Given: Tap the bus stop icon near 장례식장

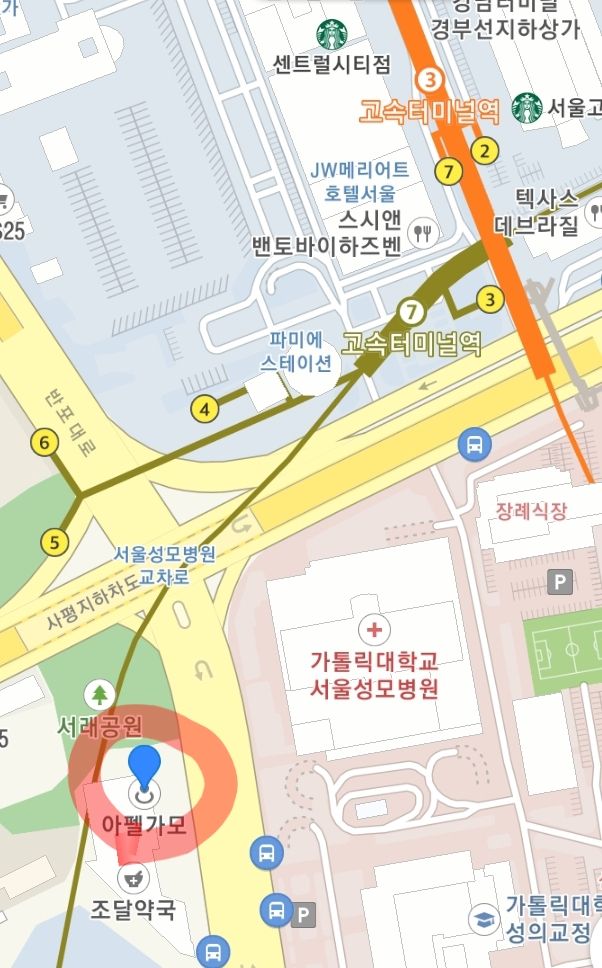Looking at the screenshot, I should [474, 444].
